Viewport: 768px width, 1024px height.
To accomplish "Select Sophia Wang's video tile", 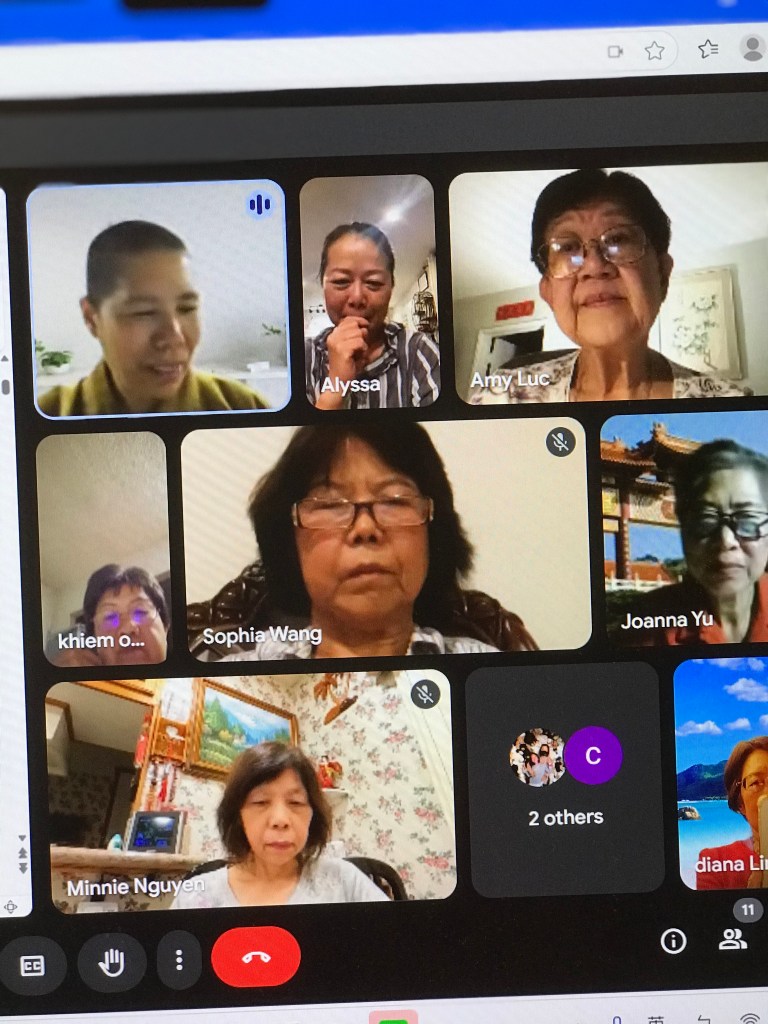I will pyautogui.click(x=387, y=537).
